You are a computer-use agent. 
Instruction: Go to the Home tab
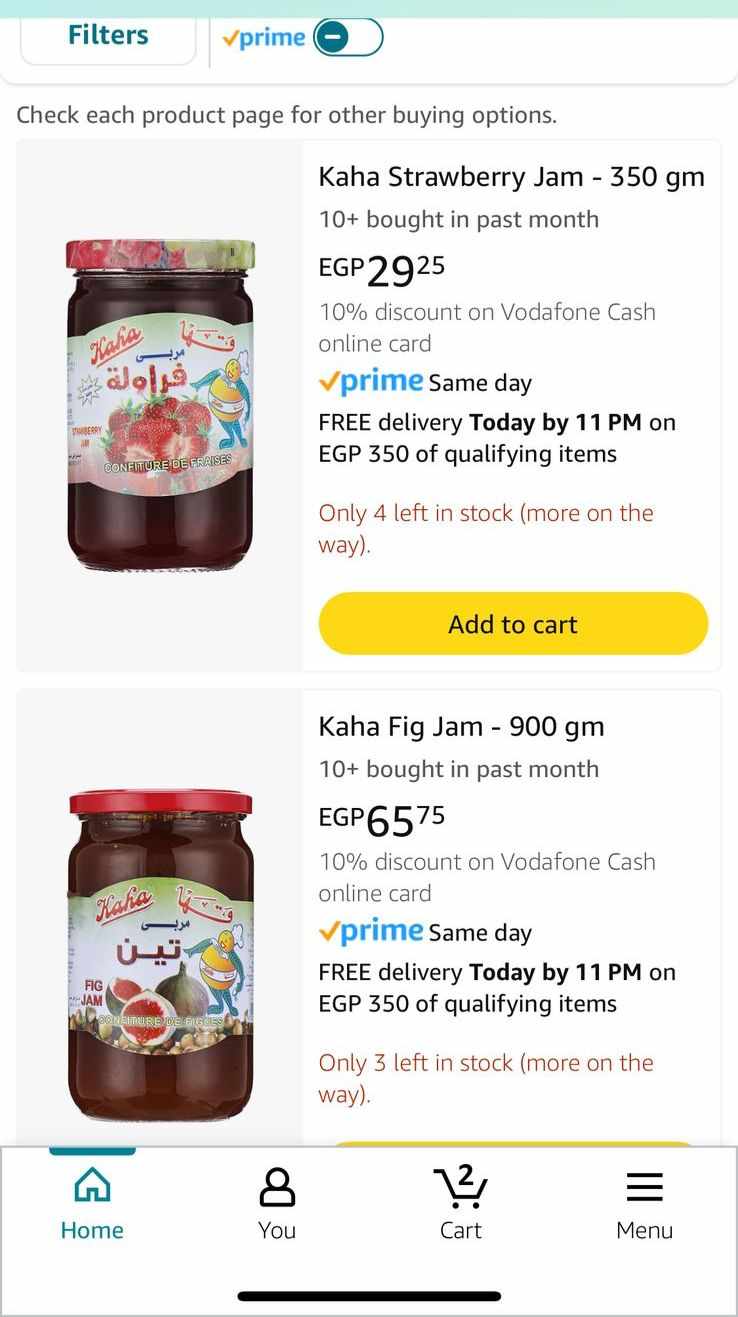92,1204
